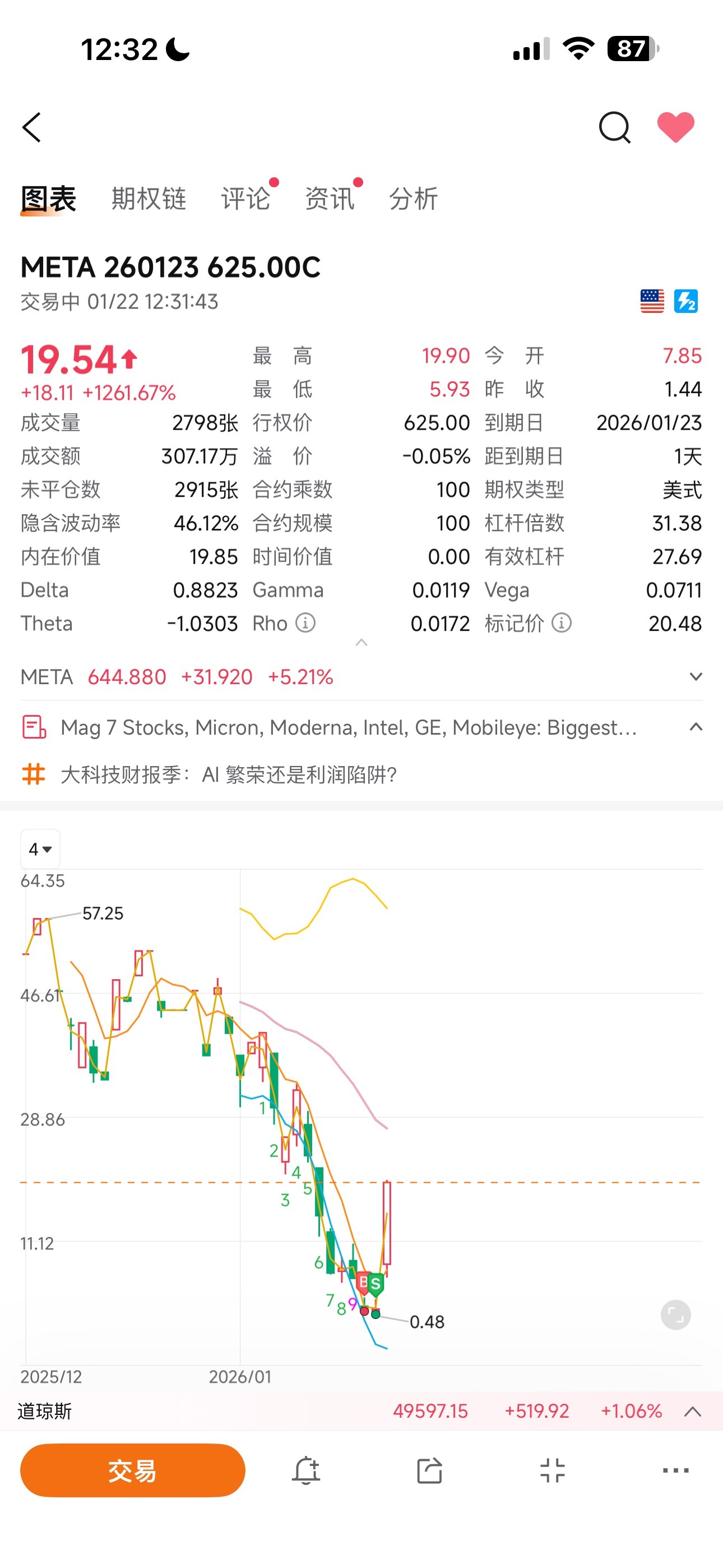Expand the 道琼斯 index bar
Image resolution: width=723 pixels, height=1568 pixels.
[692, 1411]
